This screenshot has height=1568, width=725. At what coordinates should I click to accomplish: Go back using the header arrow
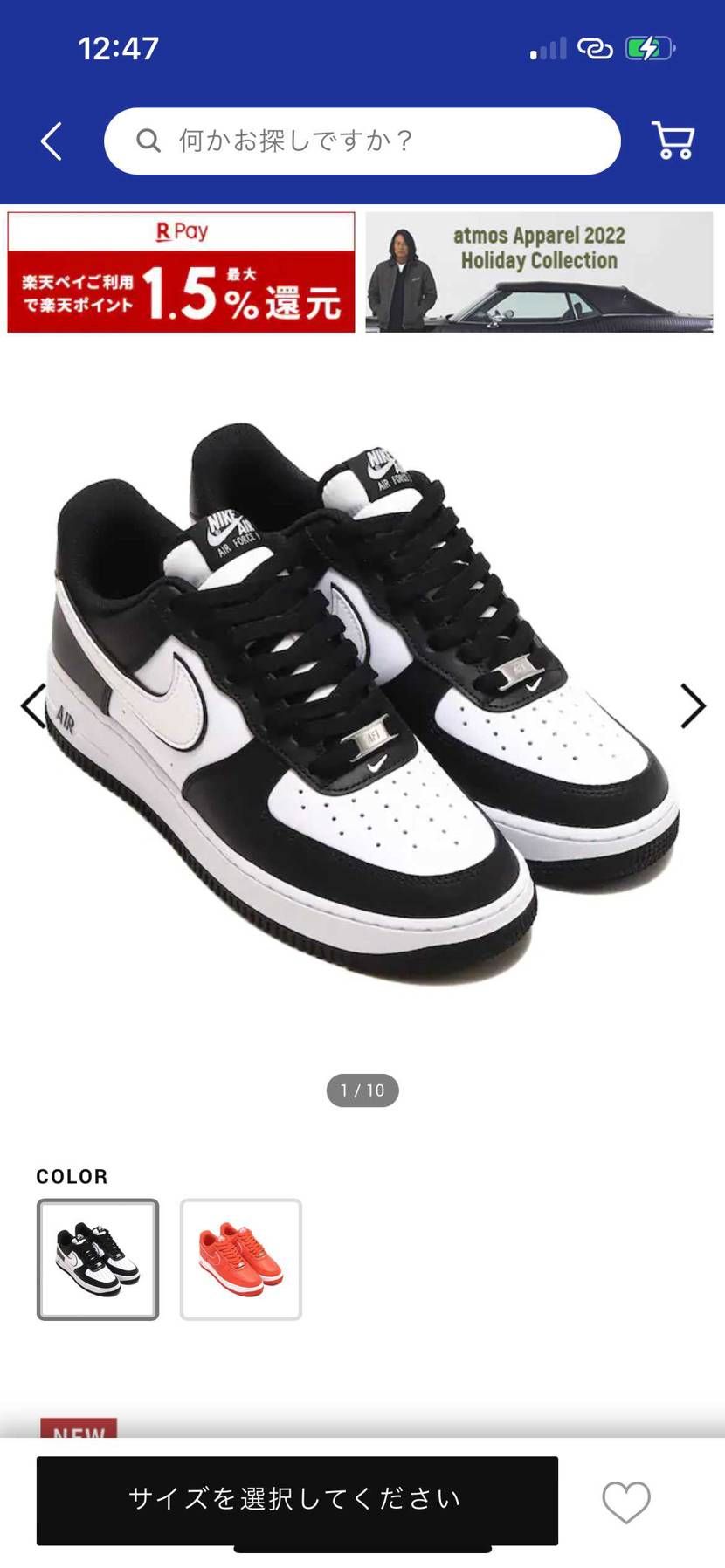pos(52,141)
